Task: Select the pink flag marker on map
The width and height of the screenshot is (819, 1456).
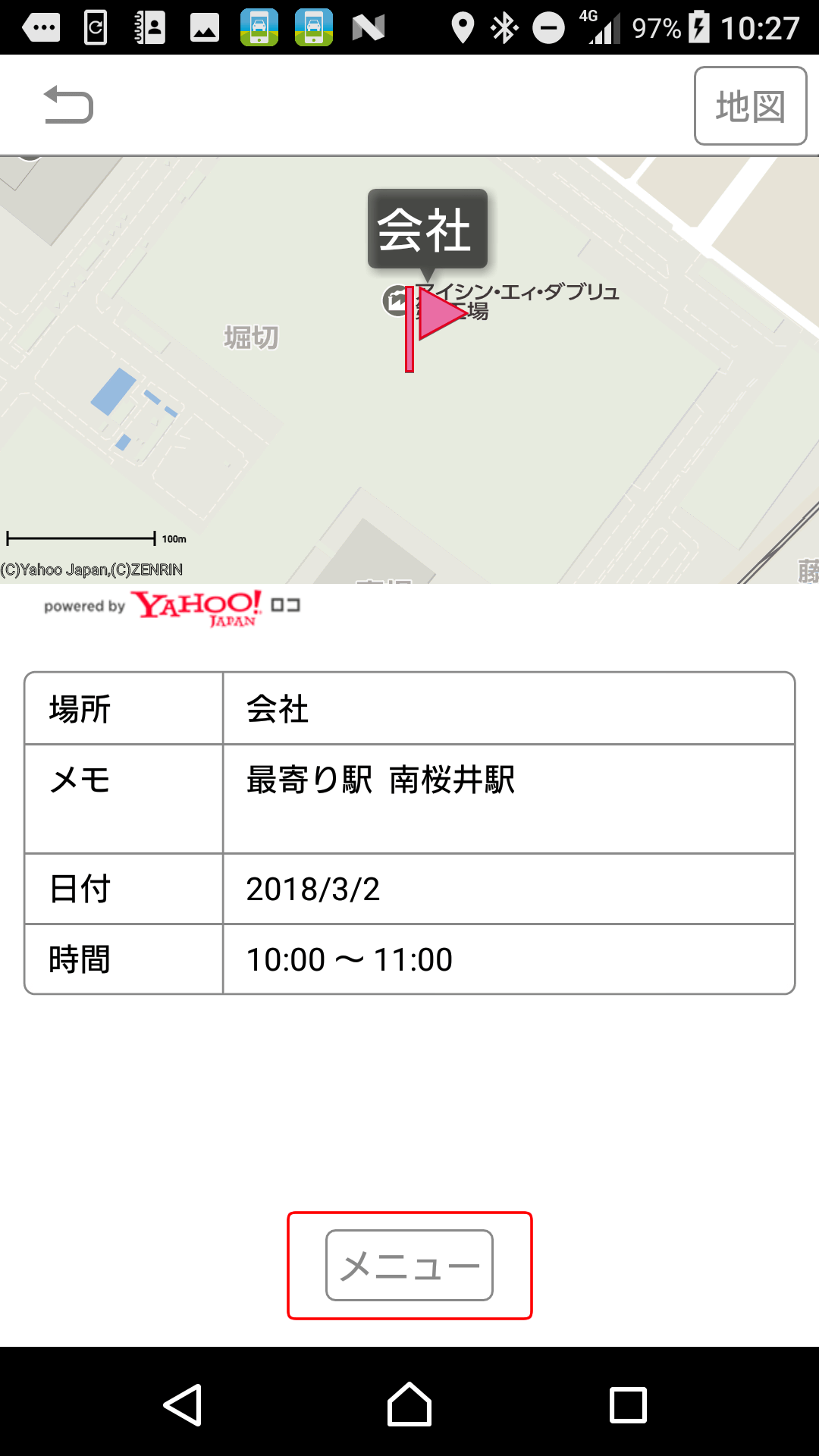Action: click(435, 328)
